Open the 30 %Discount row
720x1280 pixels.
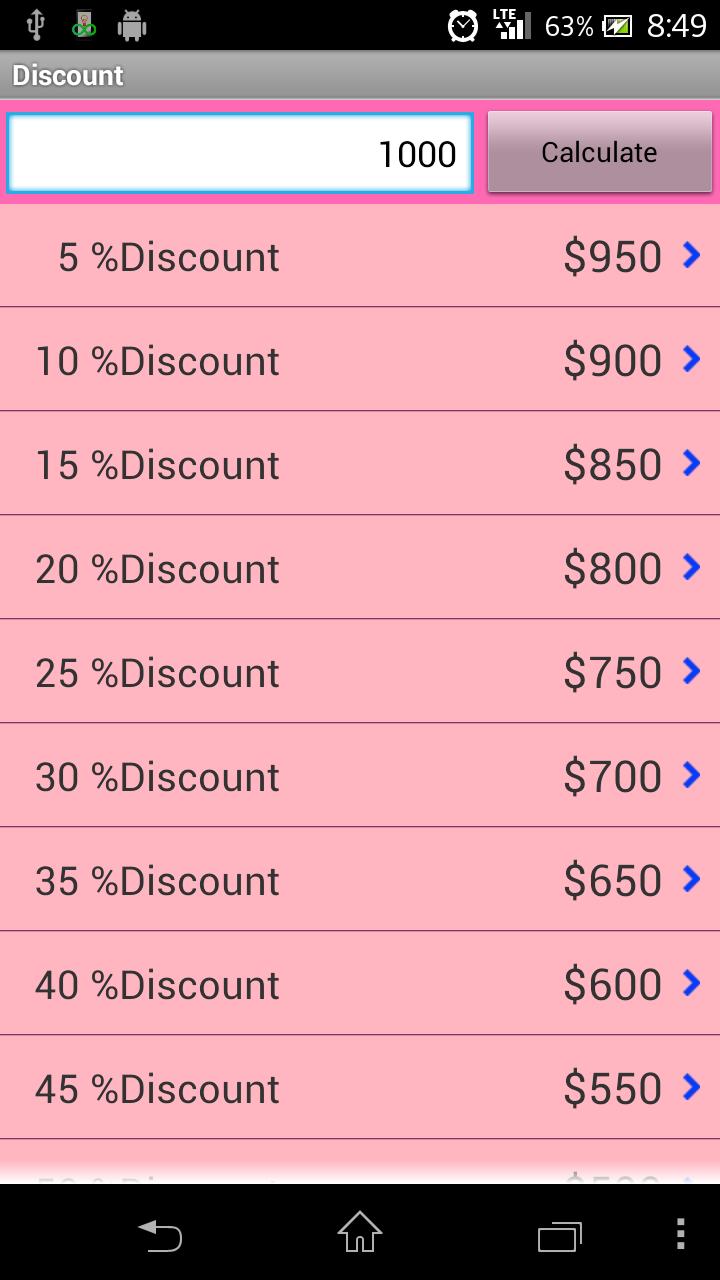click(x=360, y=777)
